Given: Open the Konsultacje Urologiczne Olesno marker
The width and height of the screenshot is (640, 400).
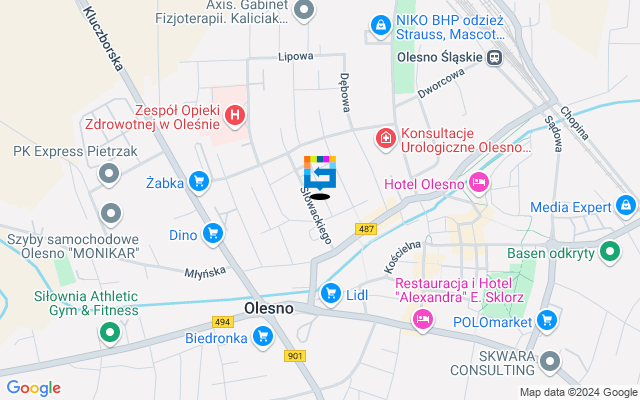Looking at the screenshot, I should 384,137.
